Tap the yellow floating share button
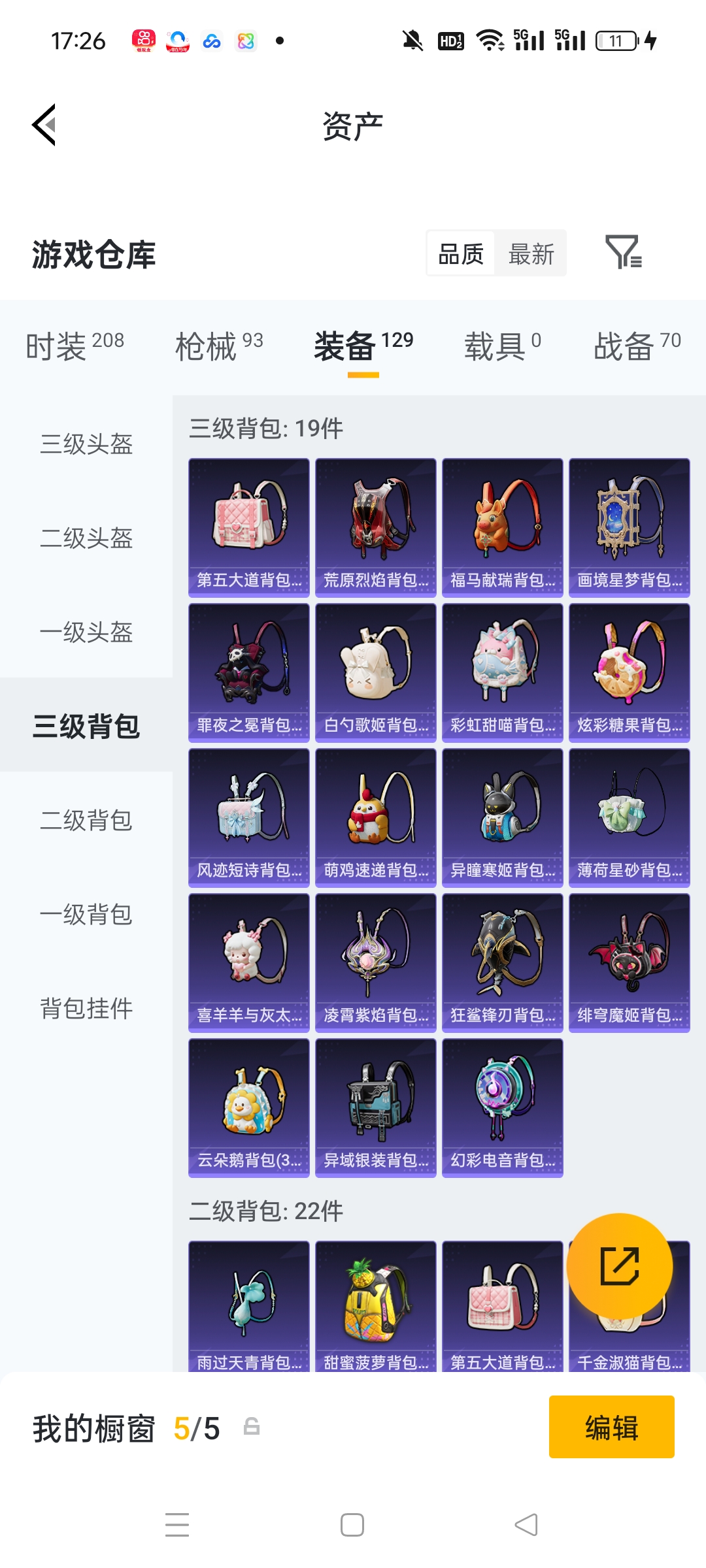Viewport: 706px width, 1568px height. click(619, 1266)
